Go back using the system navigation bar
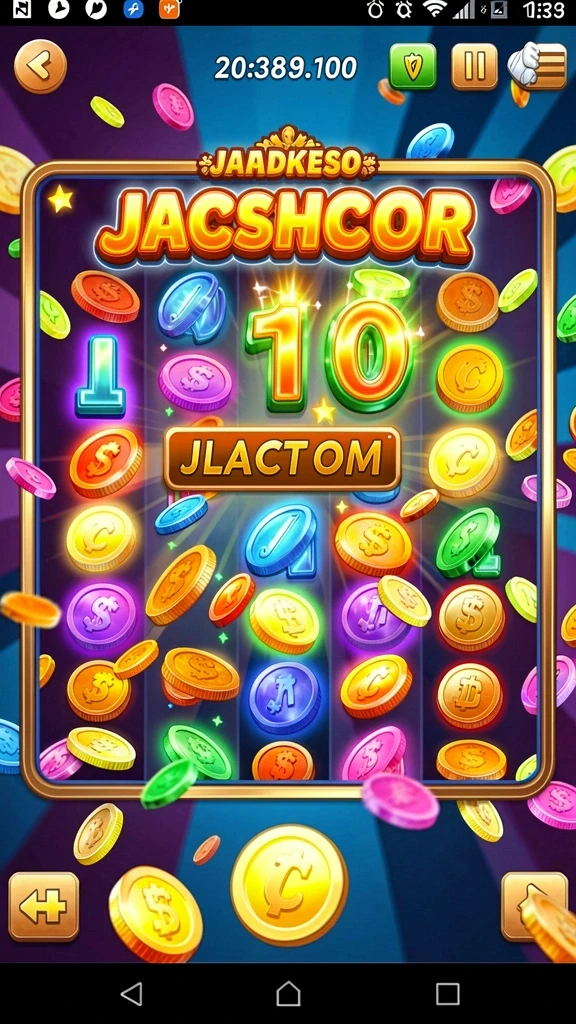576x1024 pixels. [131, 993]
